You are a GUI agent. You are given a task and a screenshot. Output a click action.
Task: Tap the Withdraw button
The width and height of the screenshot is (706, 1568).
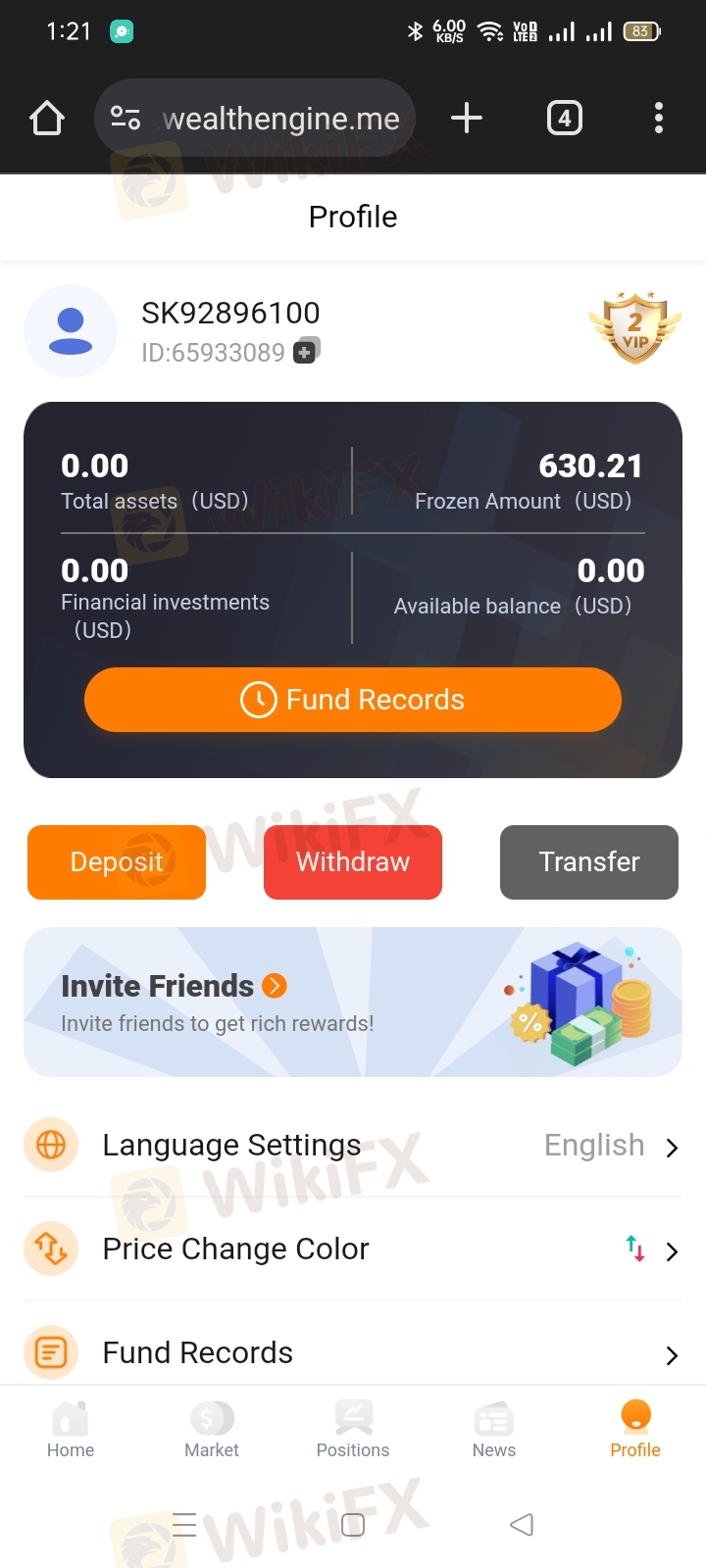tap(353, 862)
